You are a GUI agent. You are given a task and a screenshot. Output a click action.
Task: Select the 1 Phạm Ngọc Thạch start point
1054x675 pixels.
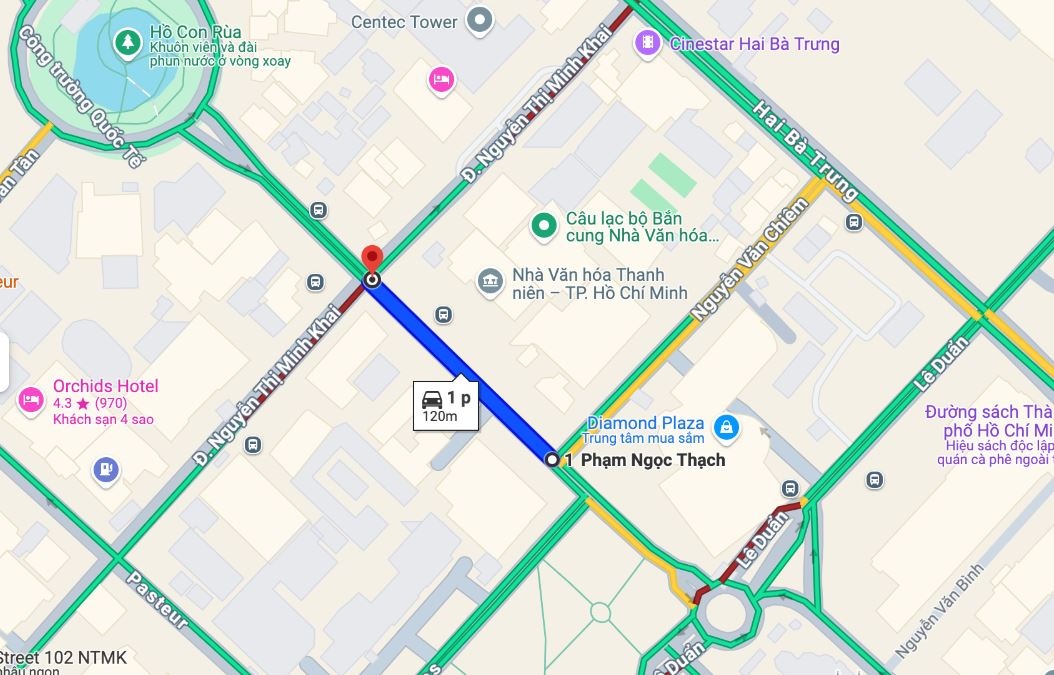[x=552, y=459]
